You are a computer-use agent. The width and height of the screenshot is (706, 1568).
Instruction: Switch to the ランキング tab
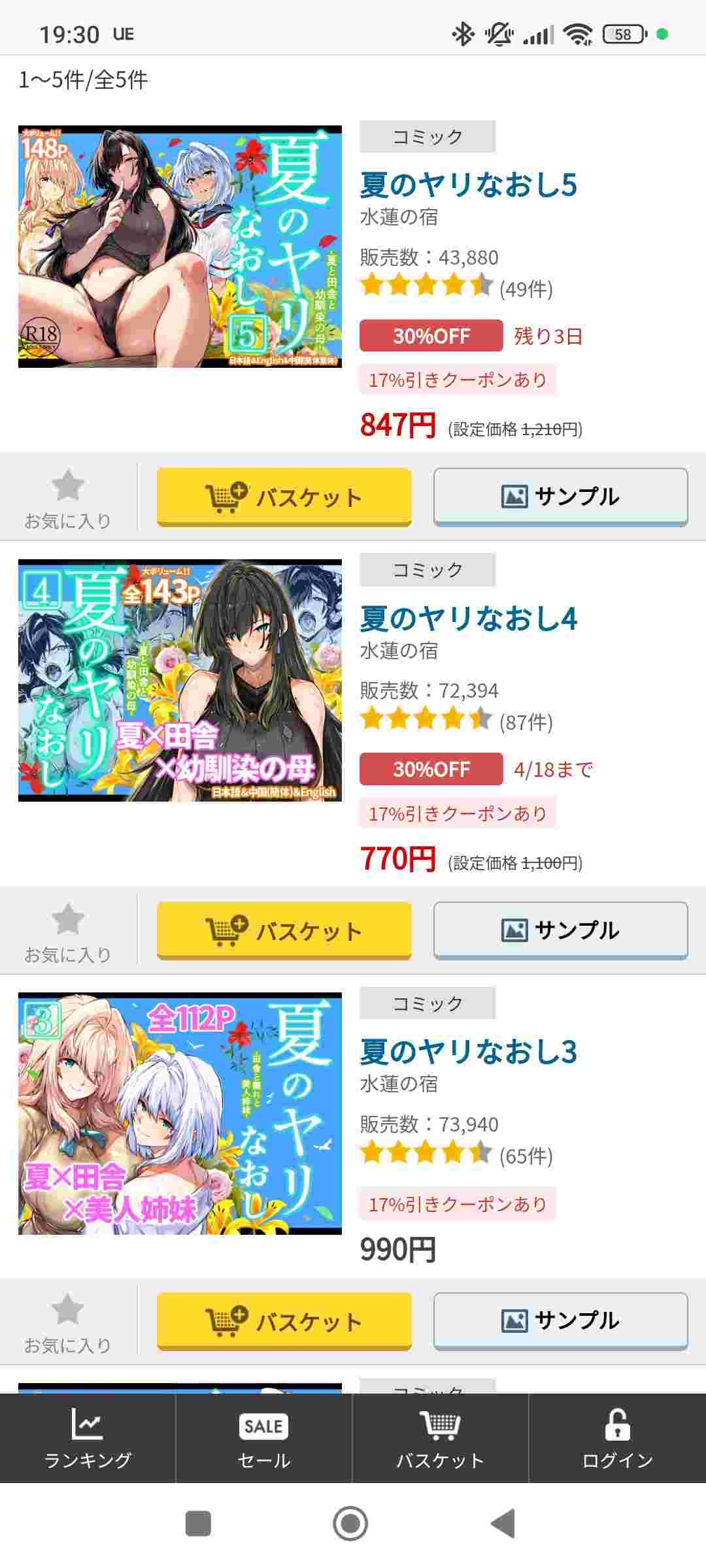coord(88,1439)
